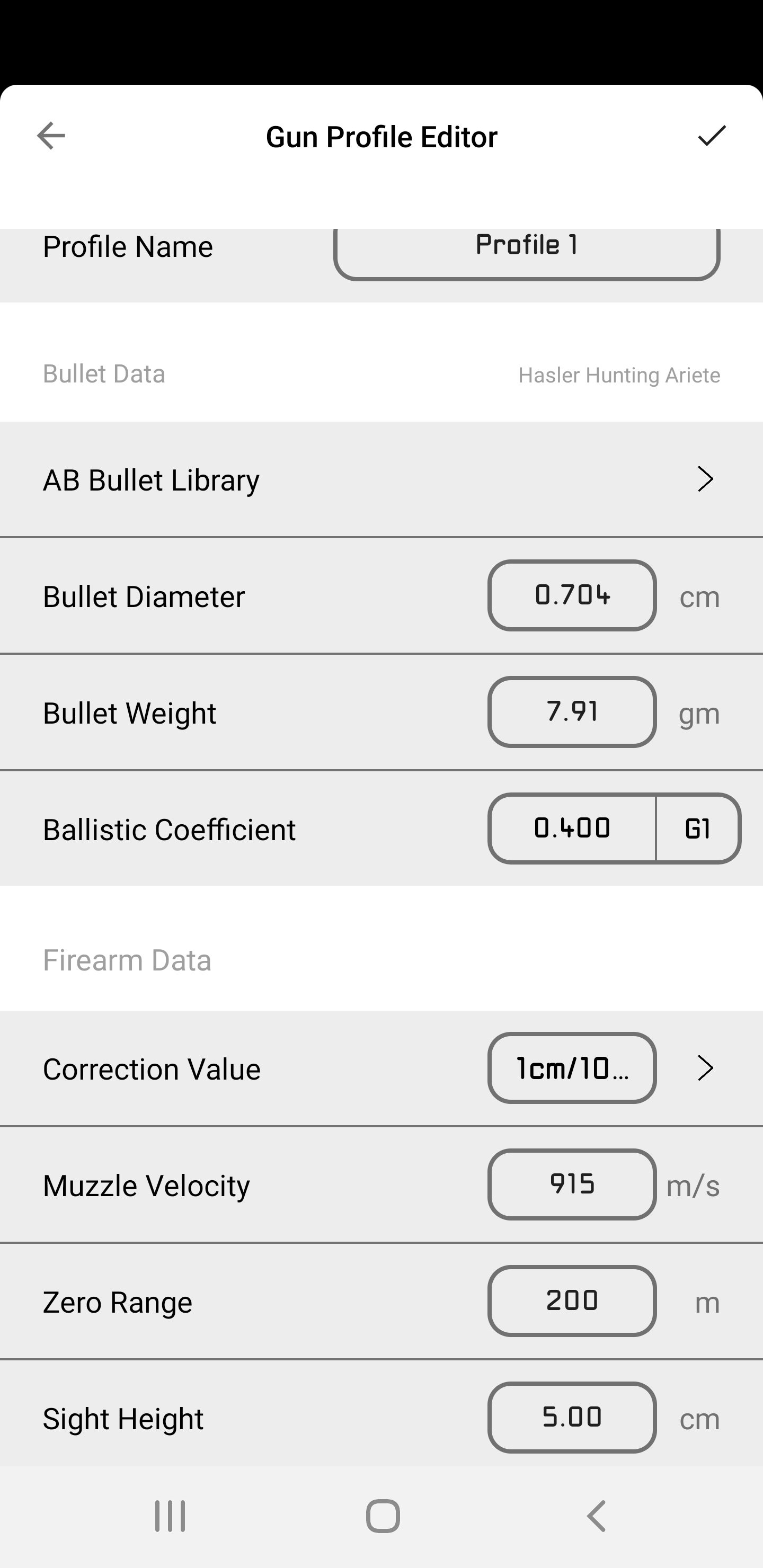
Task: Edit the Bullet Diameter value
Action: (572, 595)
